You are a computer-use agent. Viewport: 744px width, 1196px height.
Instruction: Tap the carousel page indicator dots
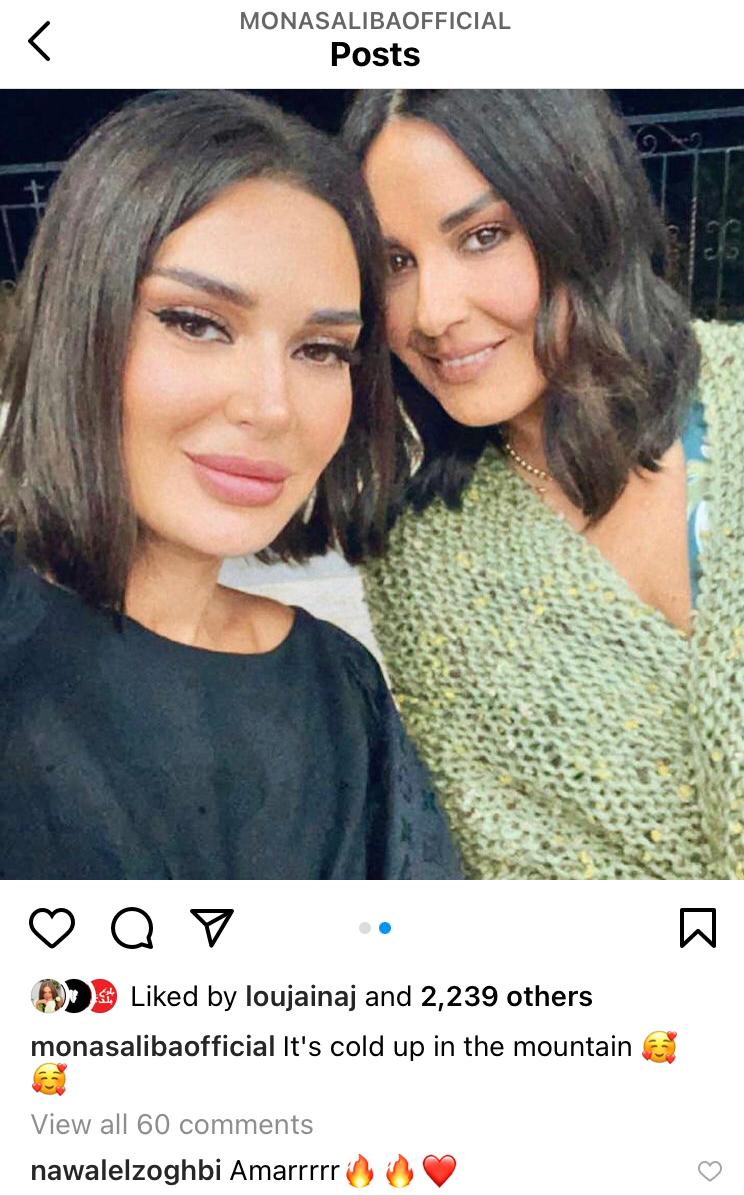click(375, 928)
